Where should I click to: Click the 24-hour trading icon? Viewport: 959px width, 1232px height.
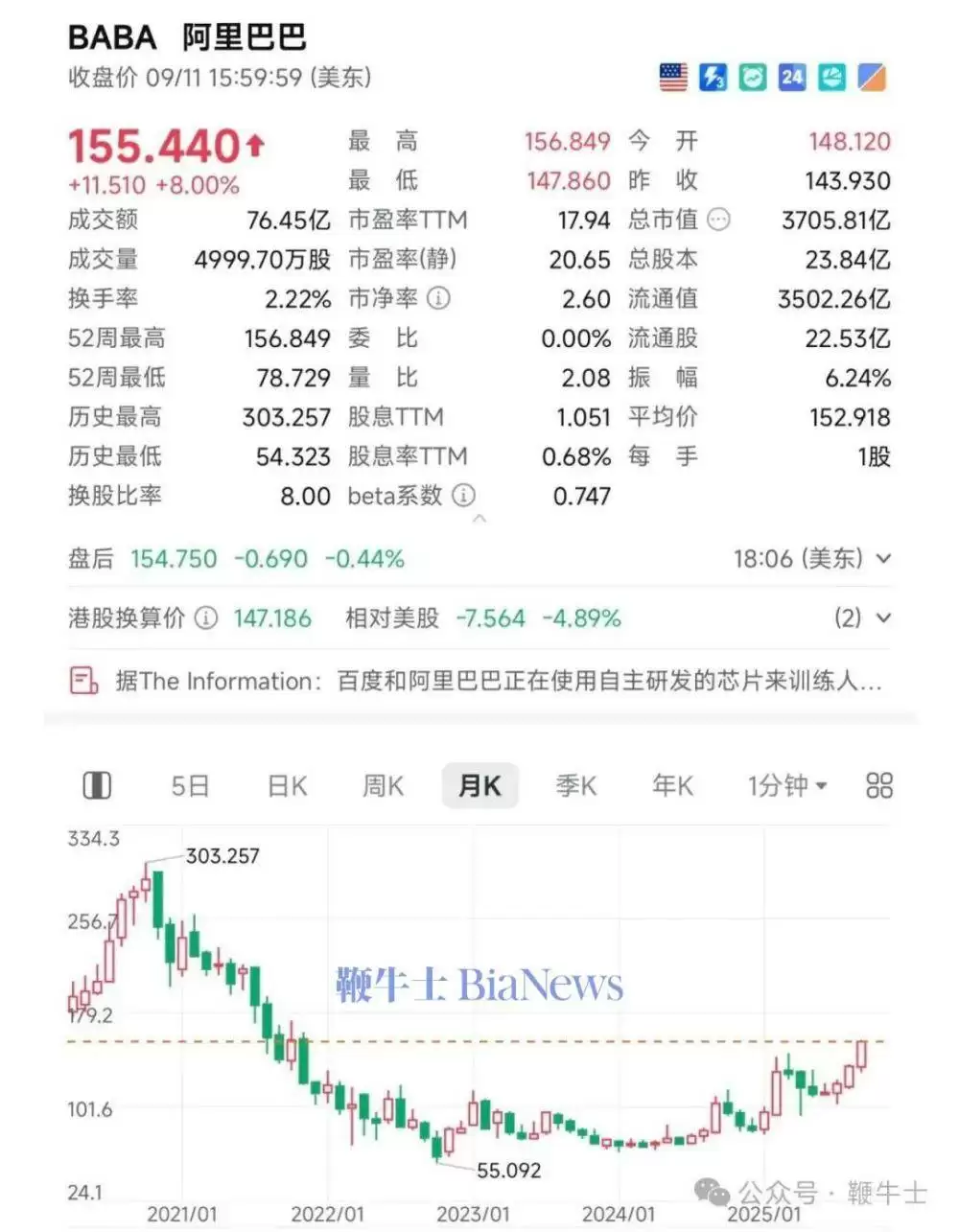point(791,77)
